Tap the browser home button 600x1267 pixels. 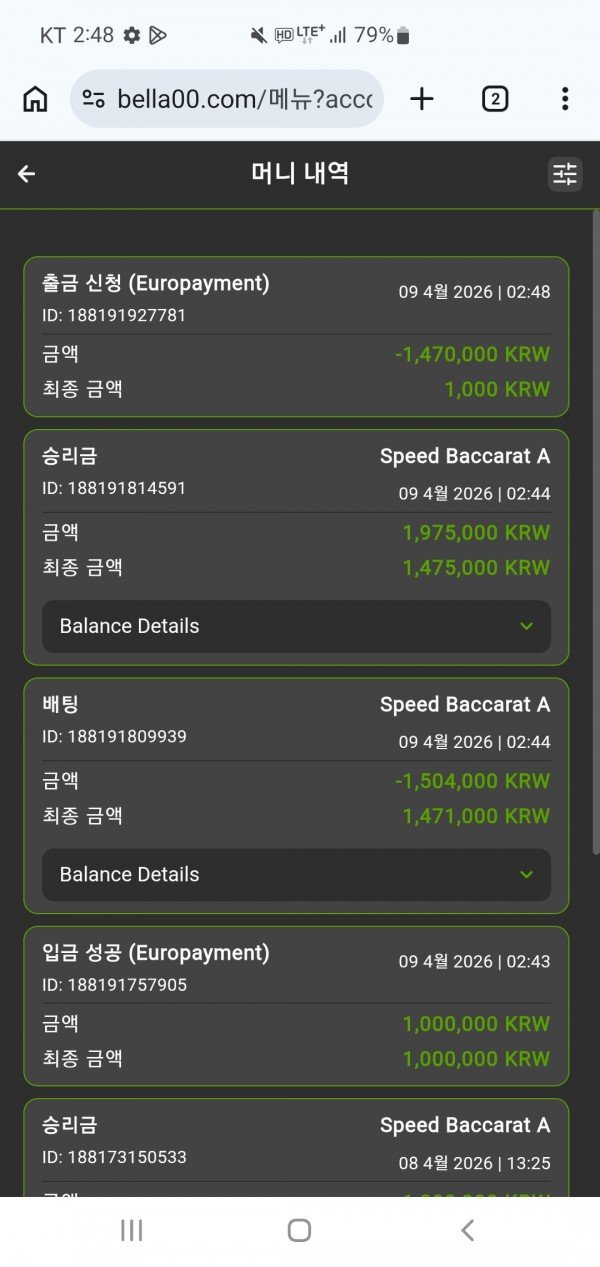(35, 99)
